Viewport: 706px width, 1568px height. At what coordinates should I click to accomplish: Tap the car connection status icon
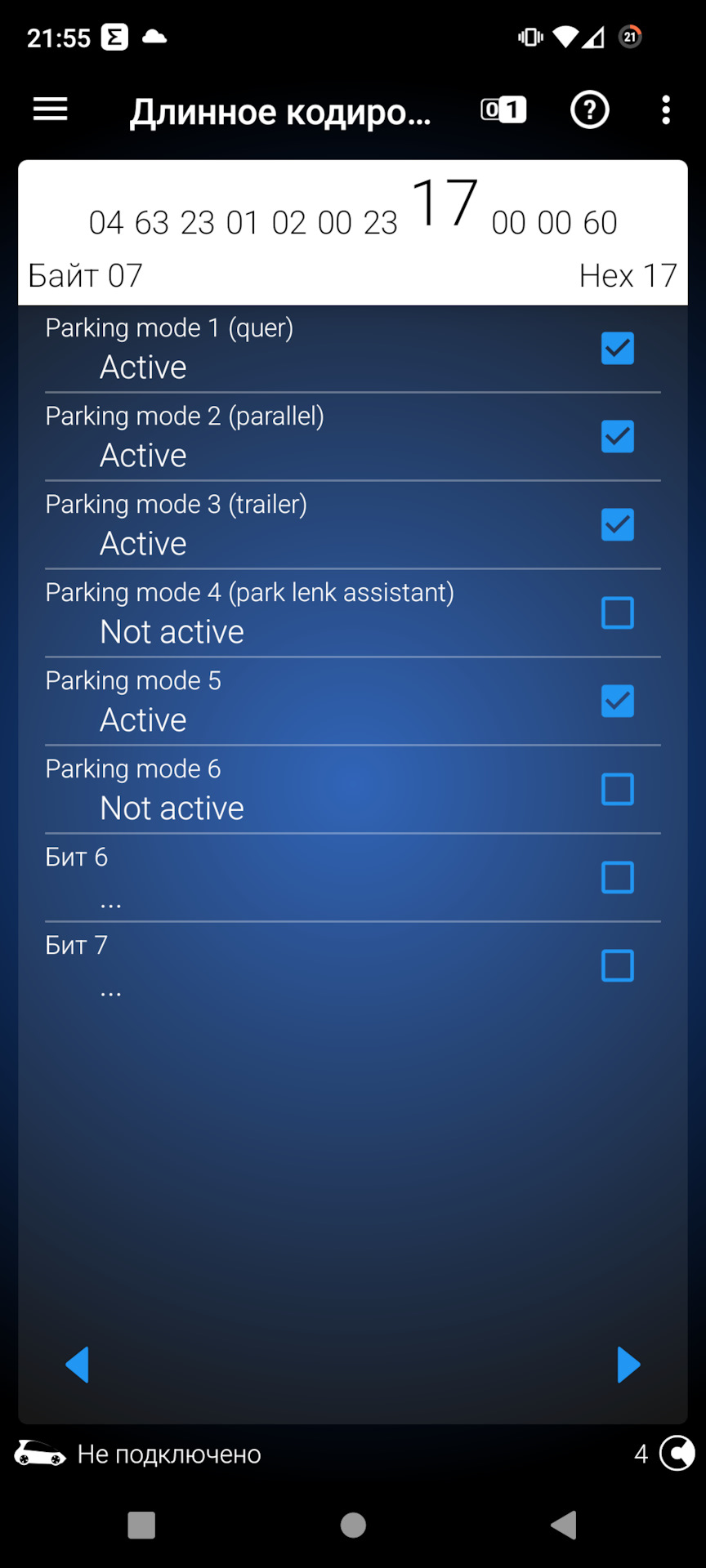39,1454
